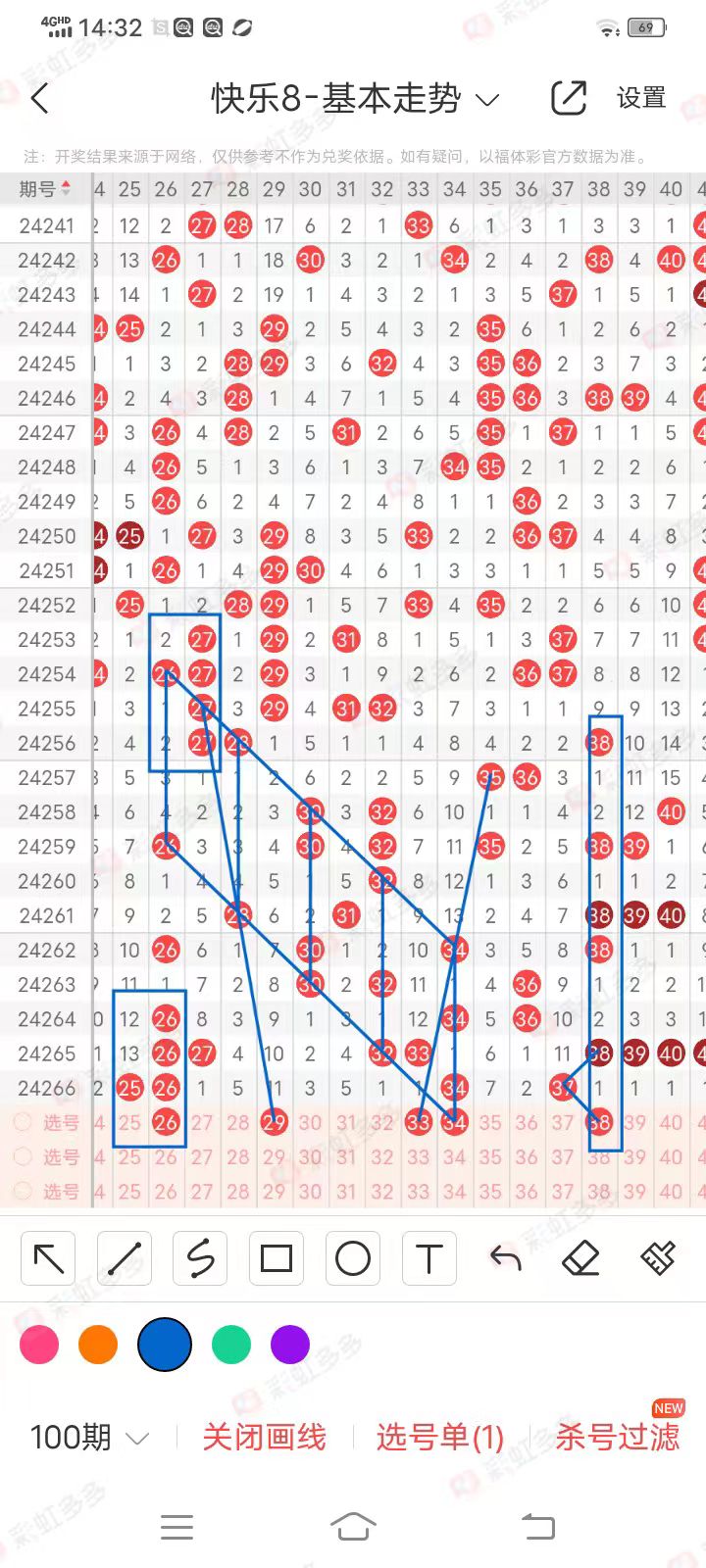706x1568 pixels.
Task: Pick the pink drawing color
Action: tap(39, 1345)
